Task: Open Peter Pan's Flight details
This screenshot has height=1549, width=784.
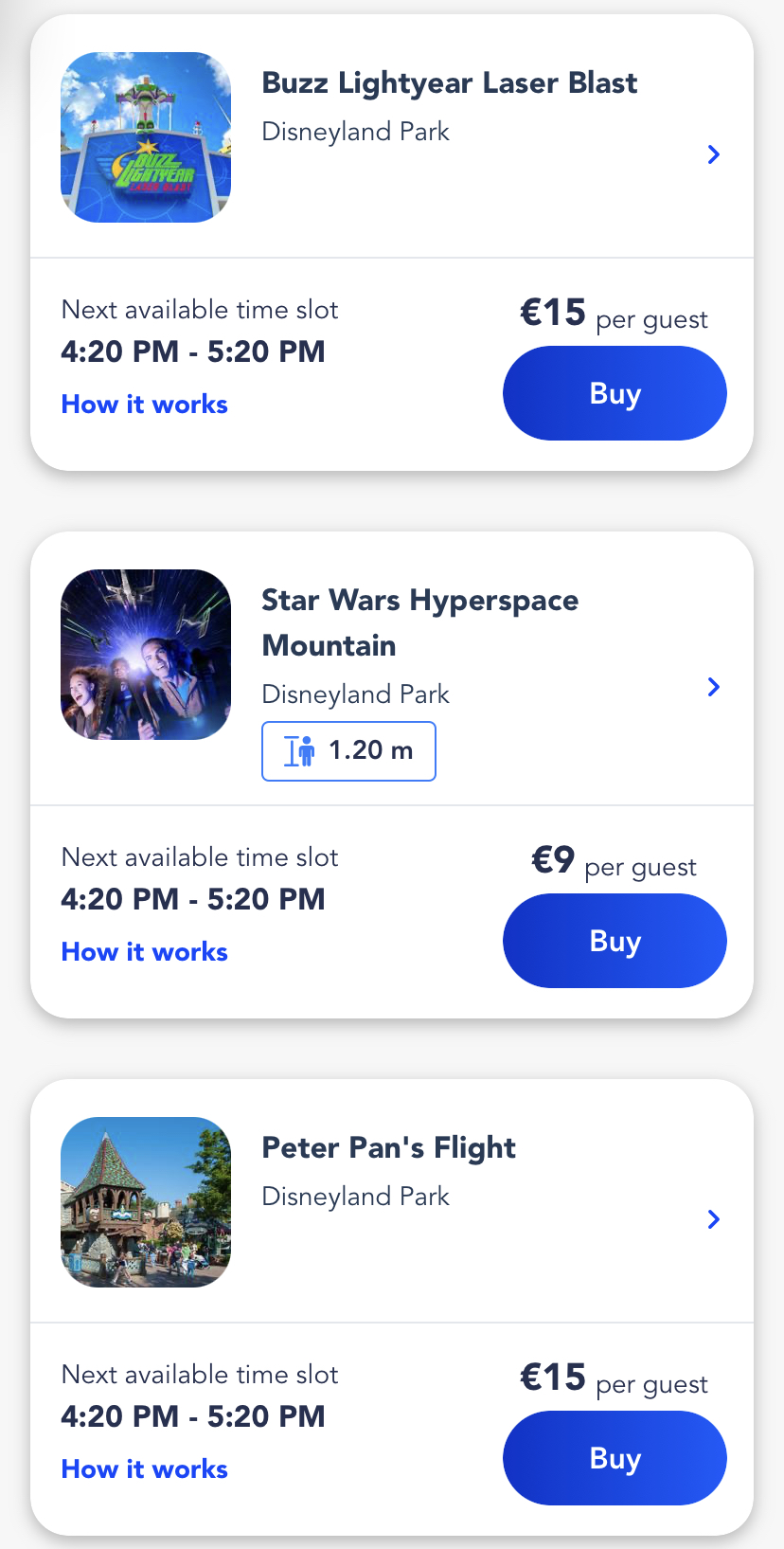Action: click(713, 1219)
